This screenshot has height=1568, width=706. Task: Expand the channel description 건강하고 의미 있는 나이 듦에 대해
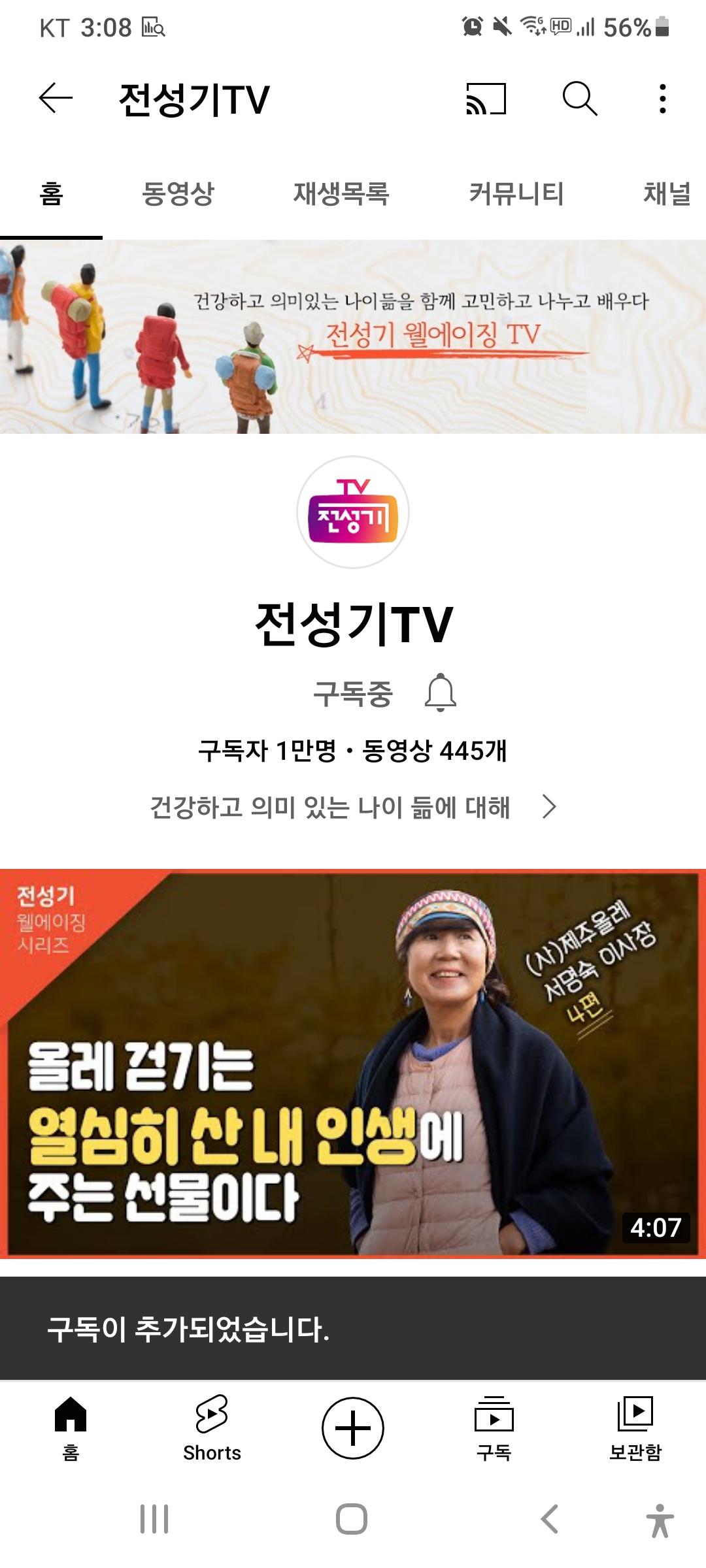click(x=353, y=808)
